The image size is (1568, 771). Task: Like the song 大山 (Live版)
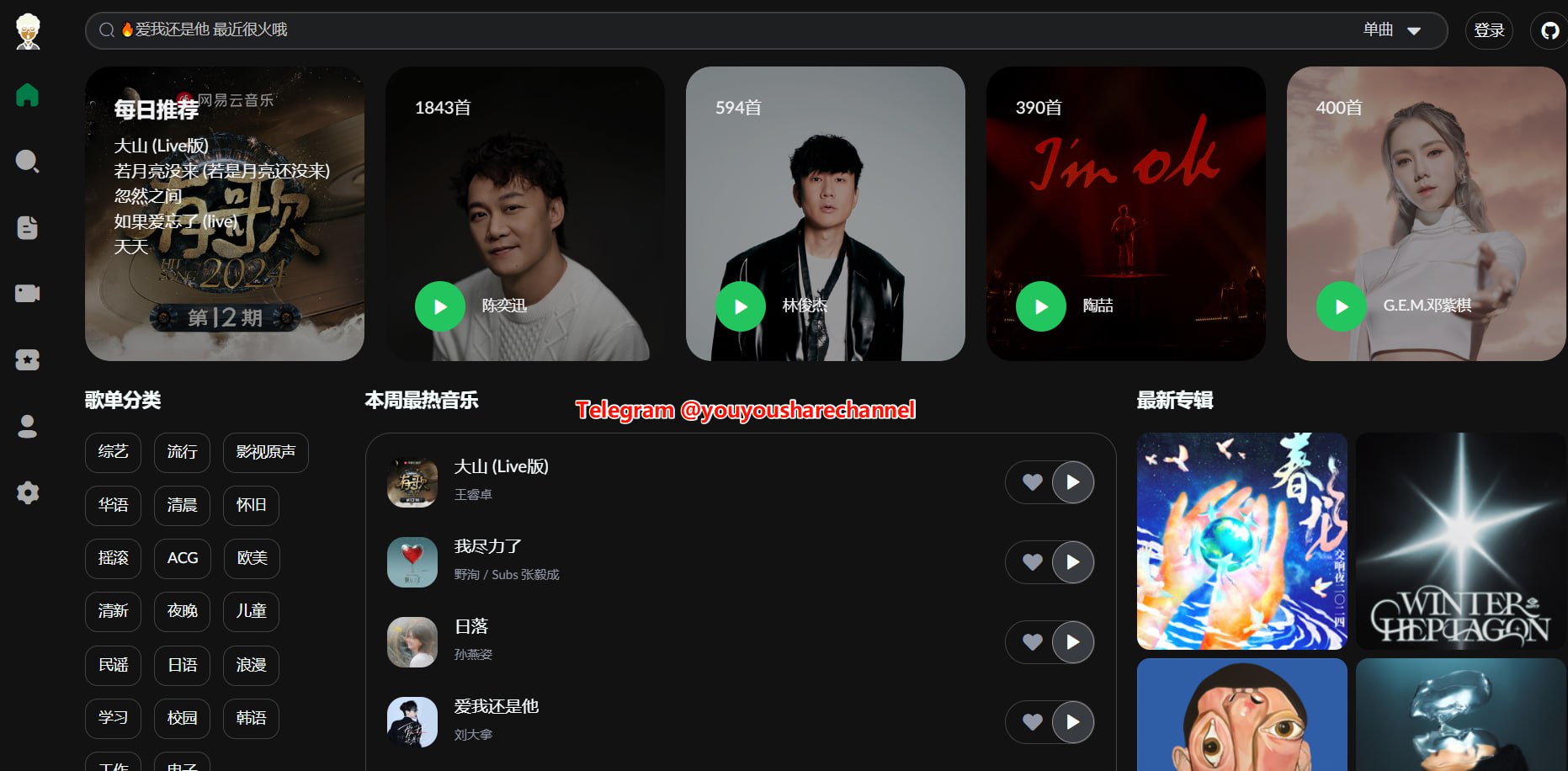point(1032,482)
